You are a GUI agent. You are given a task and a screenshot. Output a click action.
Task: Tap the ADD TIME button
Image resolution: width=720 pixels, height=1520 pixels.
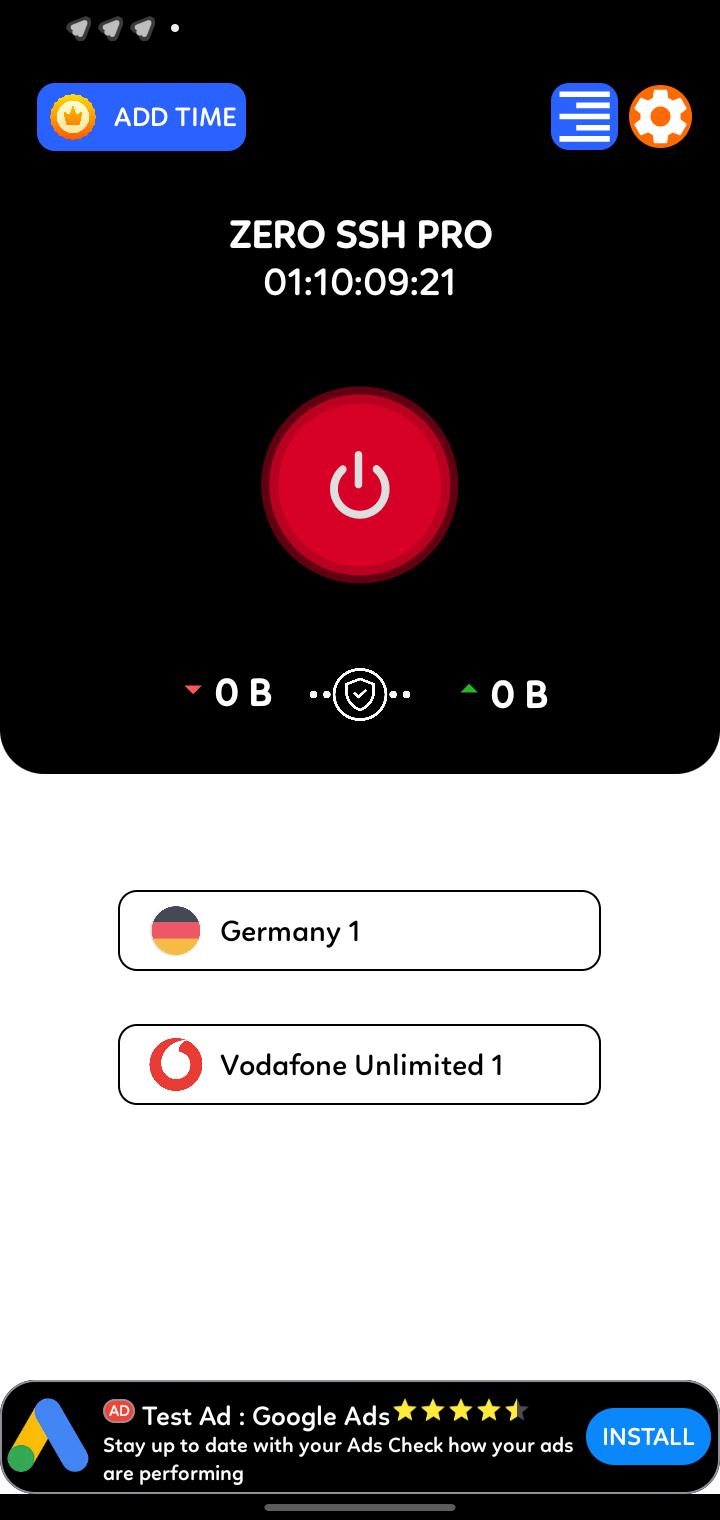point(141,117)
